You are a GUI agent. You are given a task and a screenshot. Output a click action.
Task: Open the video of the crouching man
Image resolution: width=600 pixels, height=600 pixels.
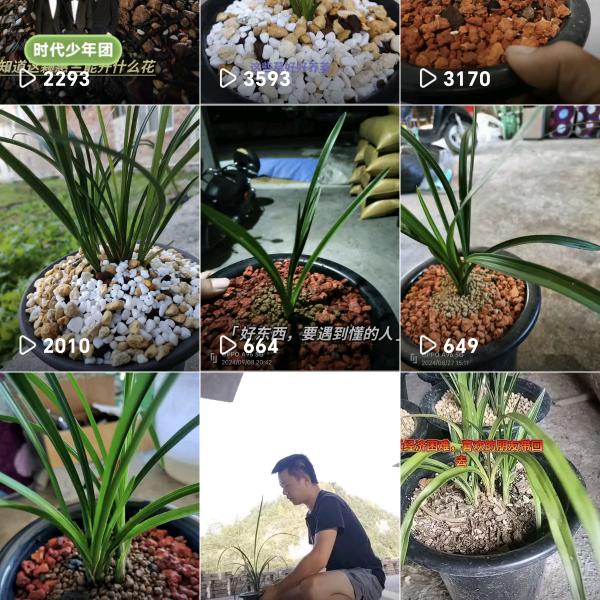[x=299, y=486]
